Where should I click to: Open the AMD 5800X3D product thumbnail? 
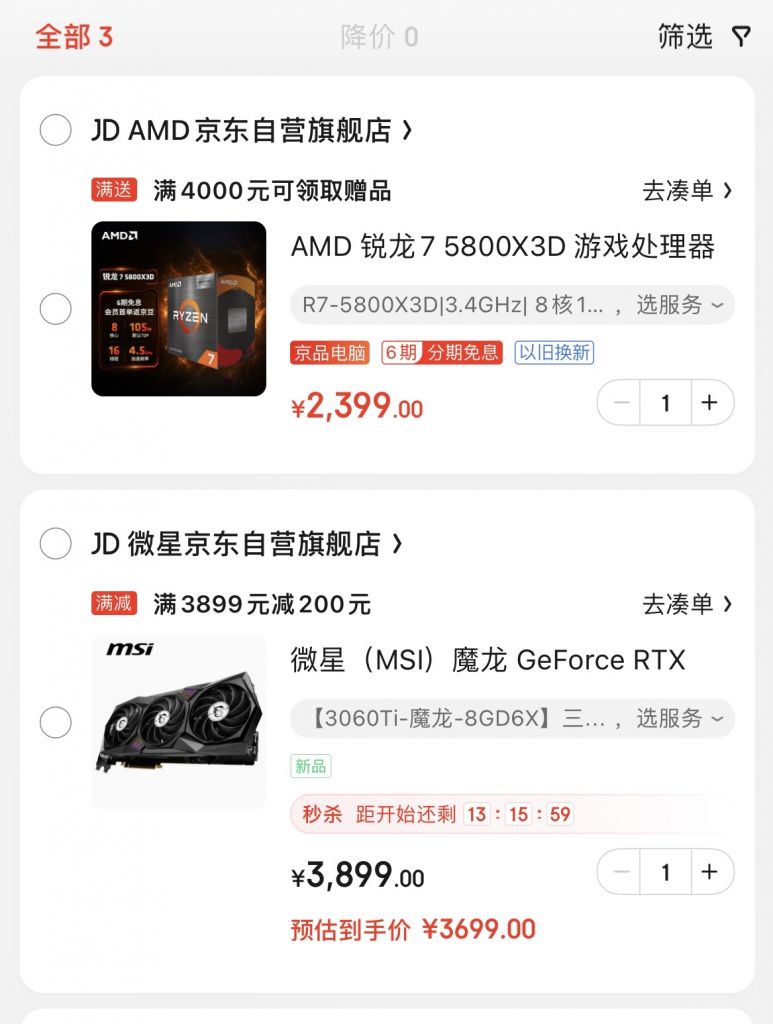[x=178, y=304]
